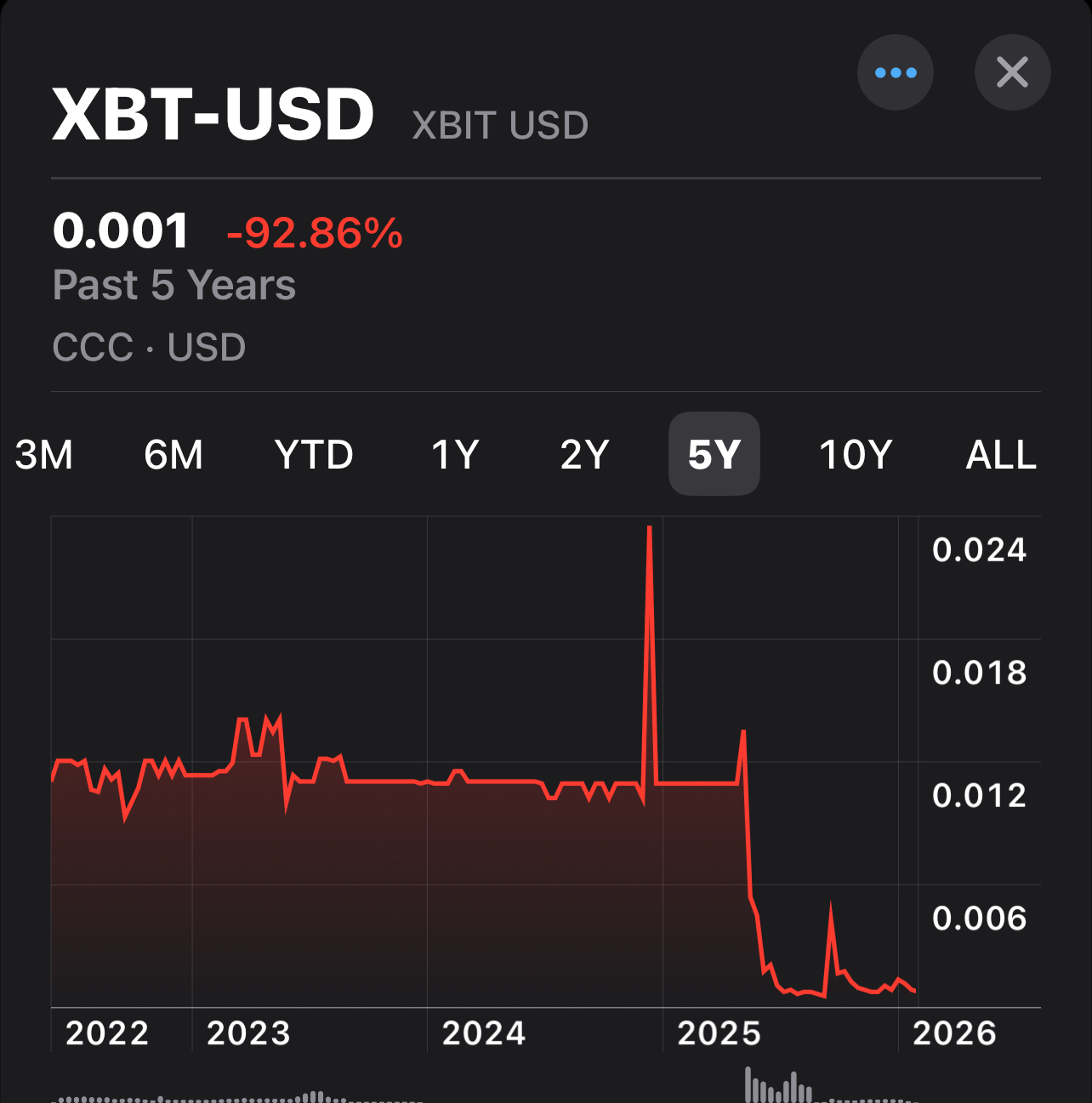Choose the 2Y chart range
This screenshot has width=1092, height=1103.
[x=584, y=454]
